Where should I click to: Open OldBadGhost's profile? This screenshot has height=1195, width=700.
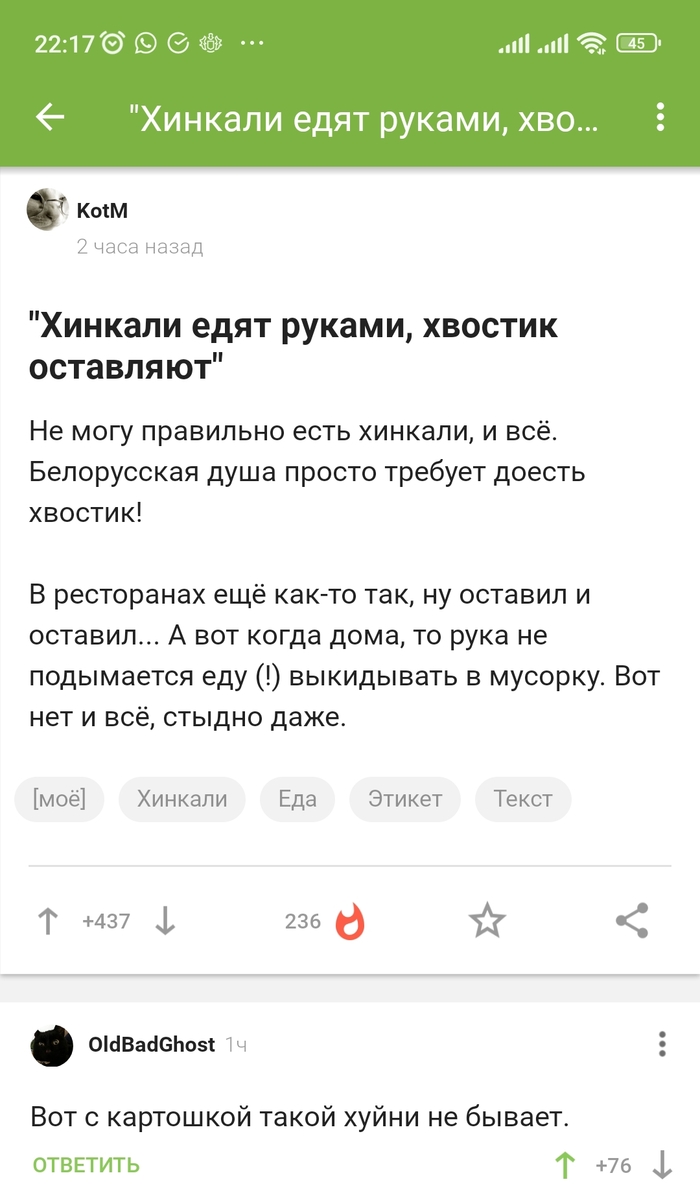pos(151,1045)
